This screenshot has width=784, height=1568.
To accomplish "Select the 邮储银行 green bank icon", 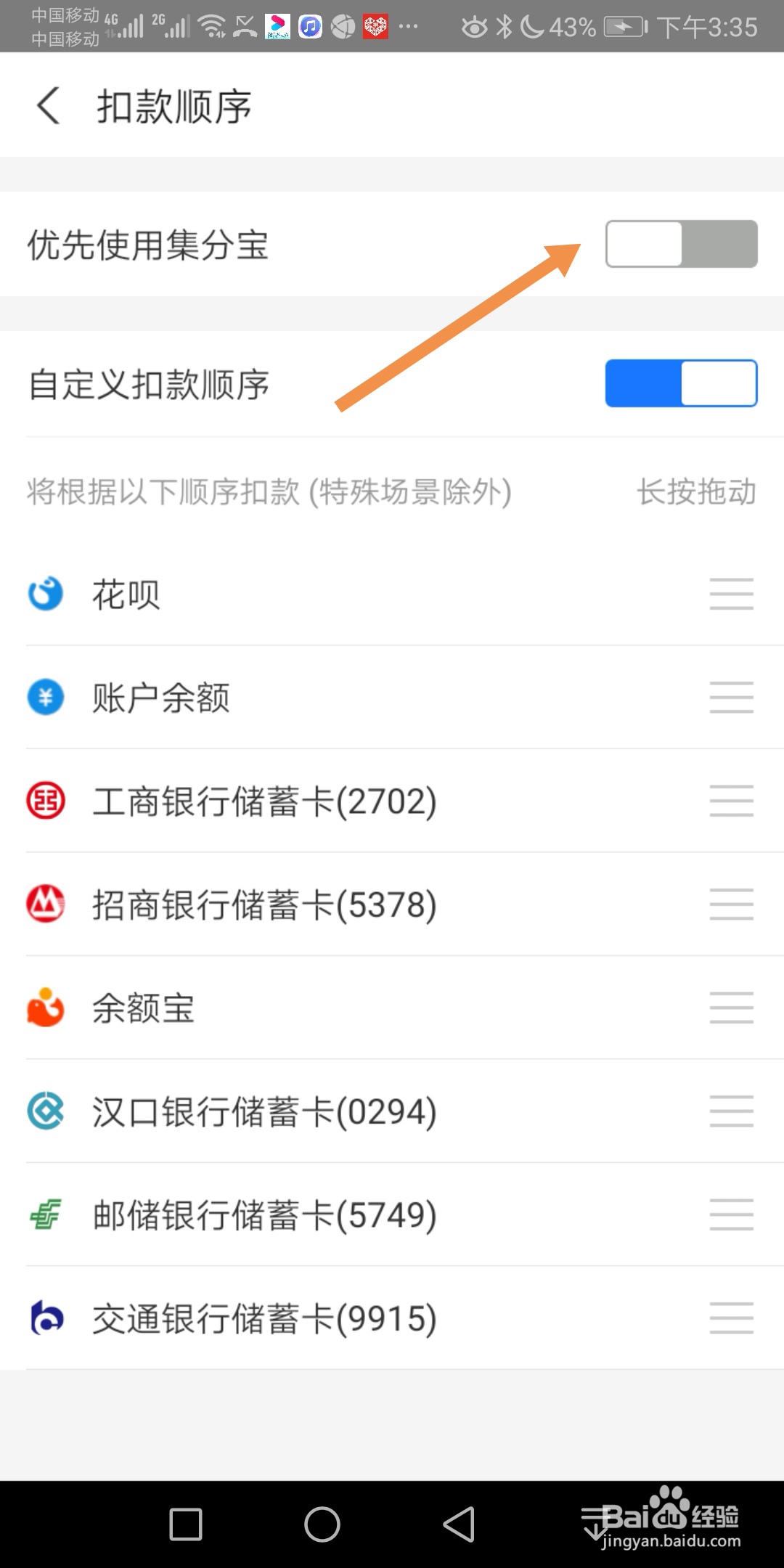I will pos(45,1214).
